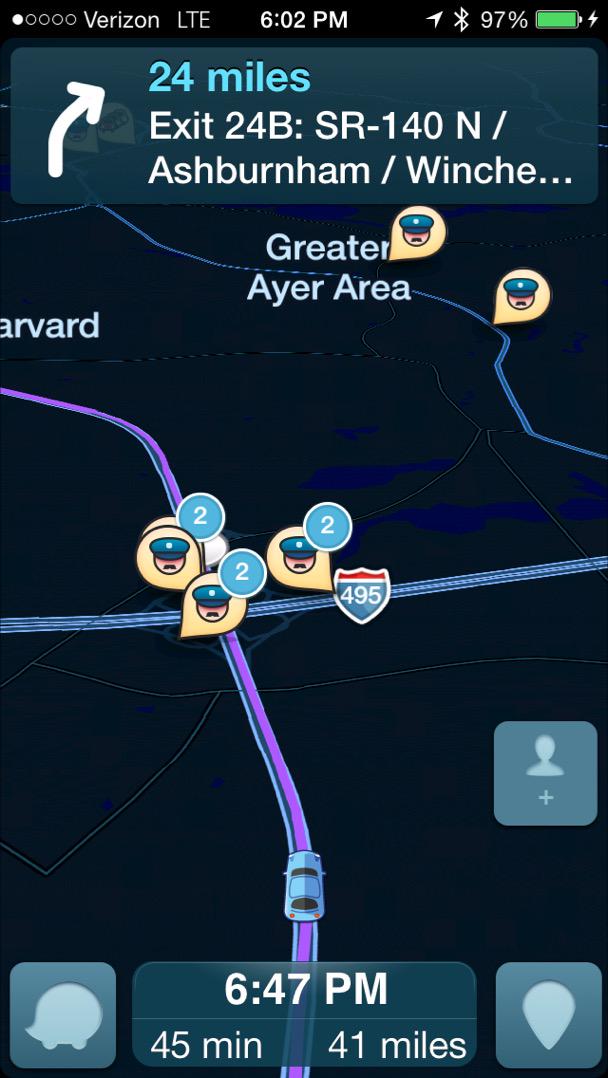Expand the 6:47 PM ETA panel

coord(304,1014)
